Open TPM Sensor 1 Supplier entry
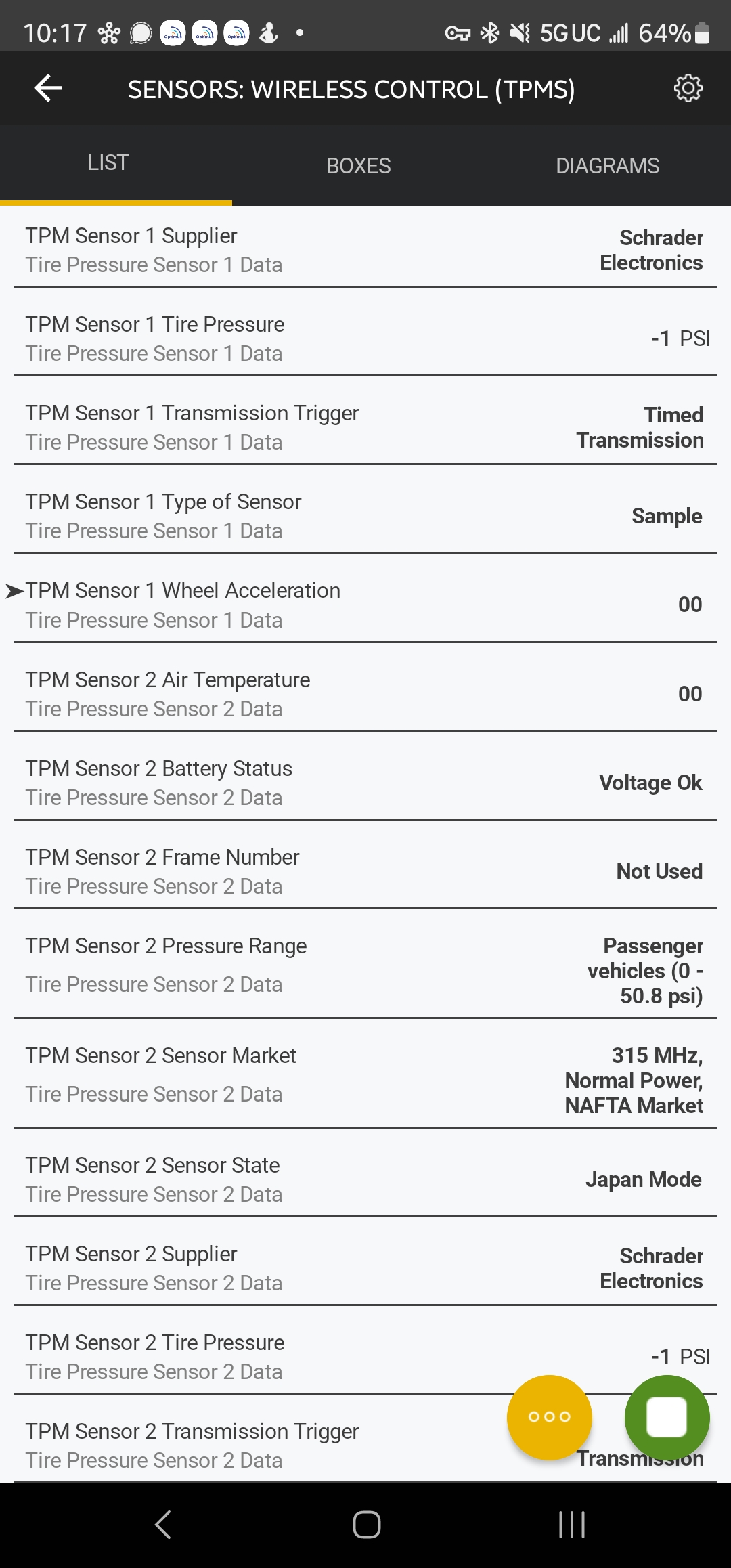This screenshot has height=1568, width=731. (365, 249)
